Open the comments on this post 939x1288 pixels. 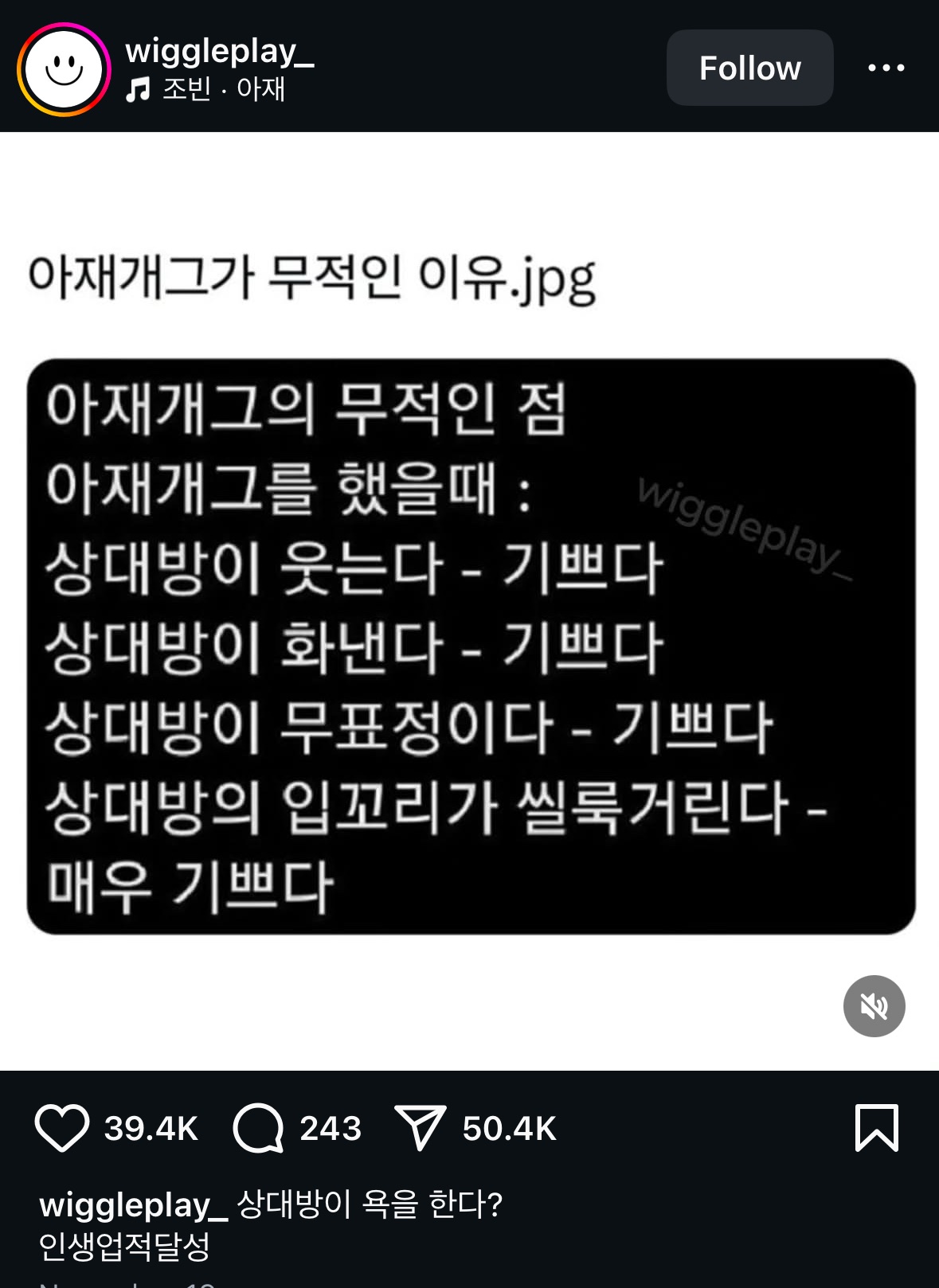(258, 1128)
